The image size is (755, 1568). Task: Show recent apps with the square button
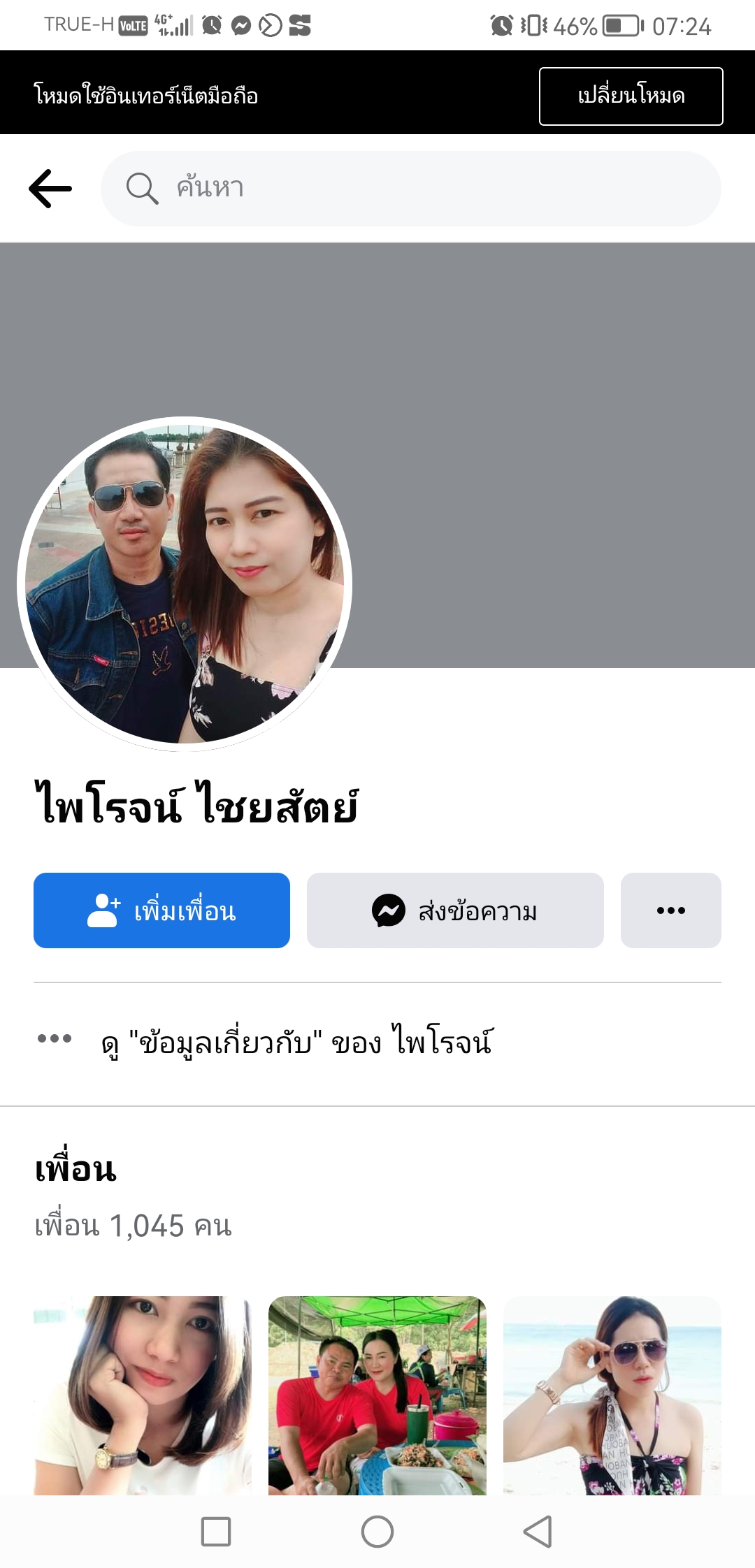tap(216, 1532)
